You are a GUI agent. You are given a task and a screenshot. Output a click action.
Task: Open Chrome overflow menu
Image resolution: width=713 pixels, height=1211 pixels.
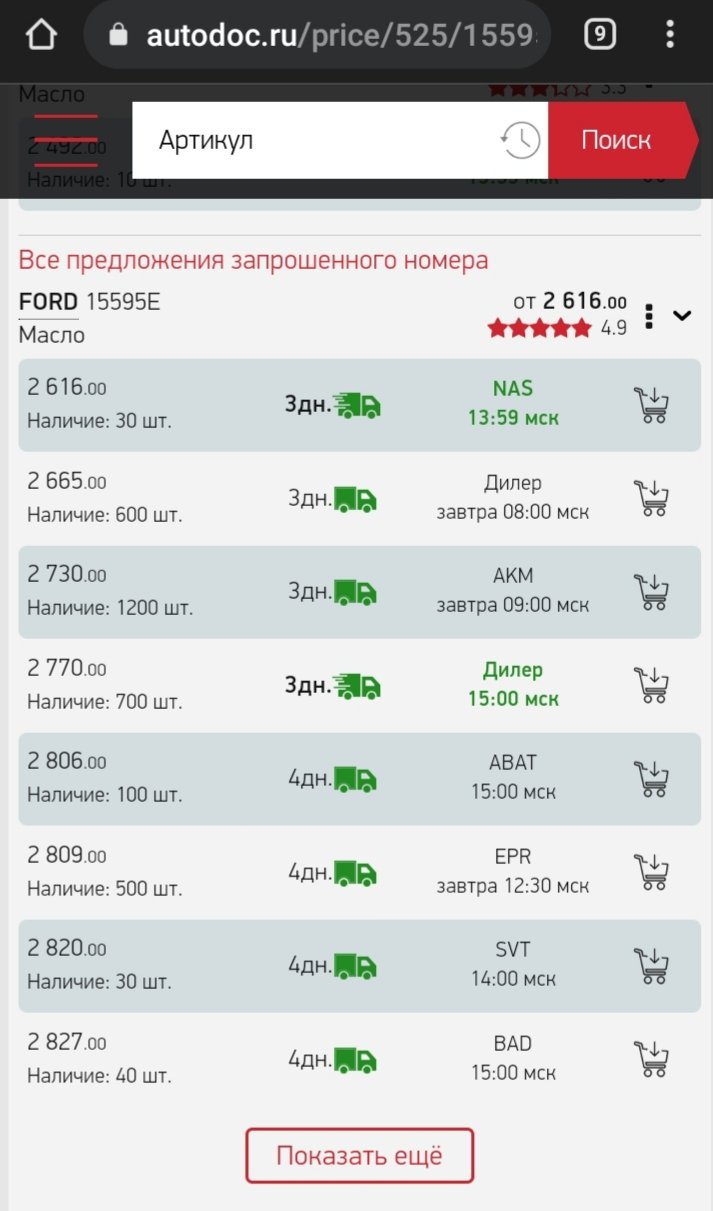pos(670,35)
